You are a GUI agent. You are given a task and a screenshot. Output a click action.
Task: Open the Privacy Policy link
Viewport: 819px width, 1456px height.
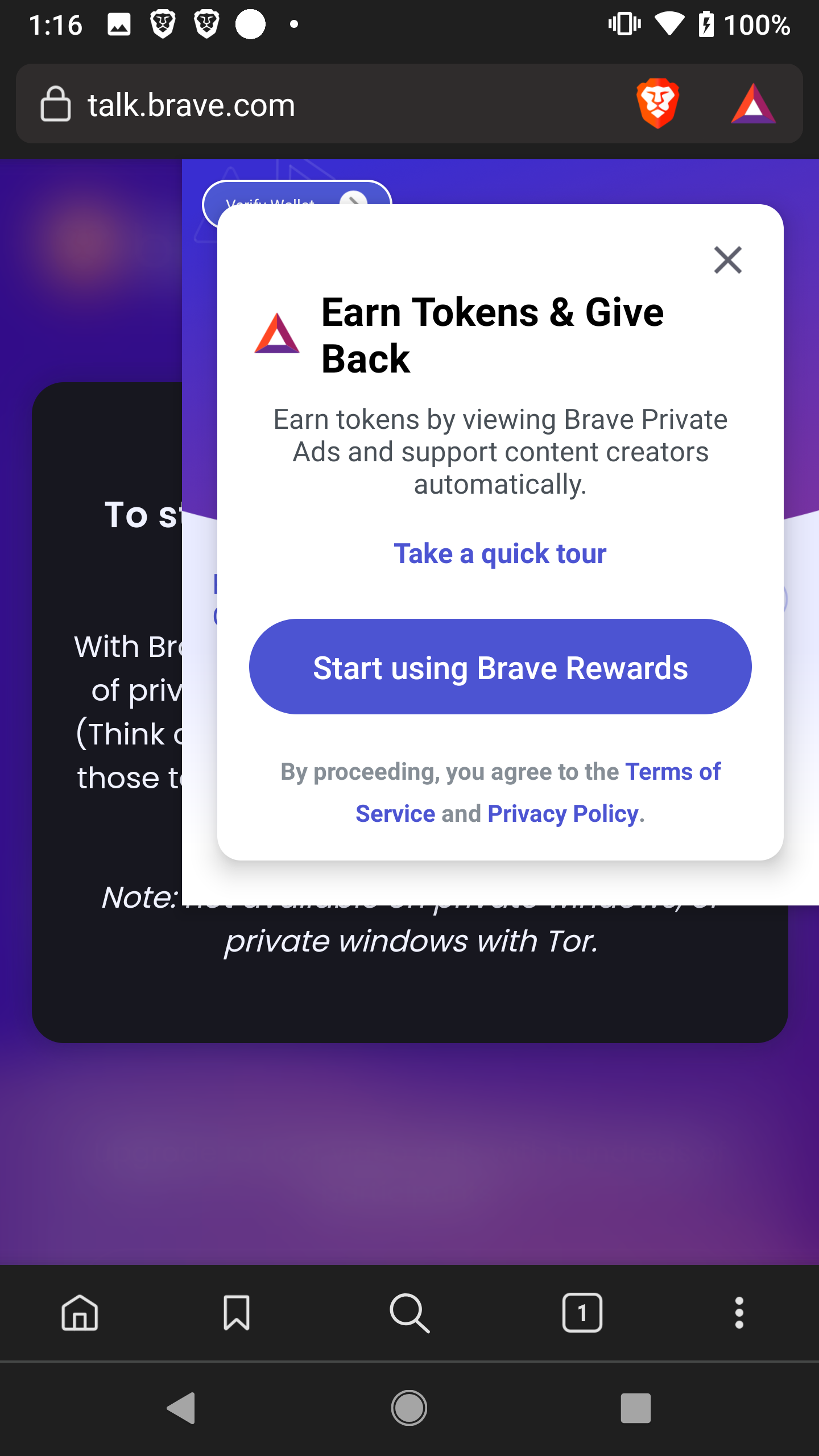click(563, 814)
